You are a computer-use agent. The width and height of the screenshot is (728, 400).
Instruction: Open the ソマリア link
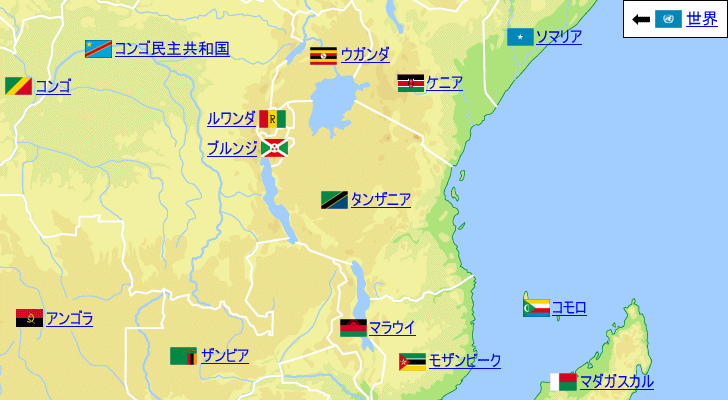click(x=558, y=37)
